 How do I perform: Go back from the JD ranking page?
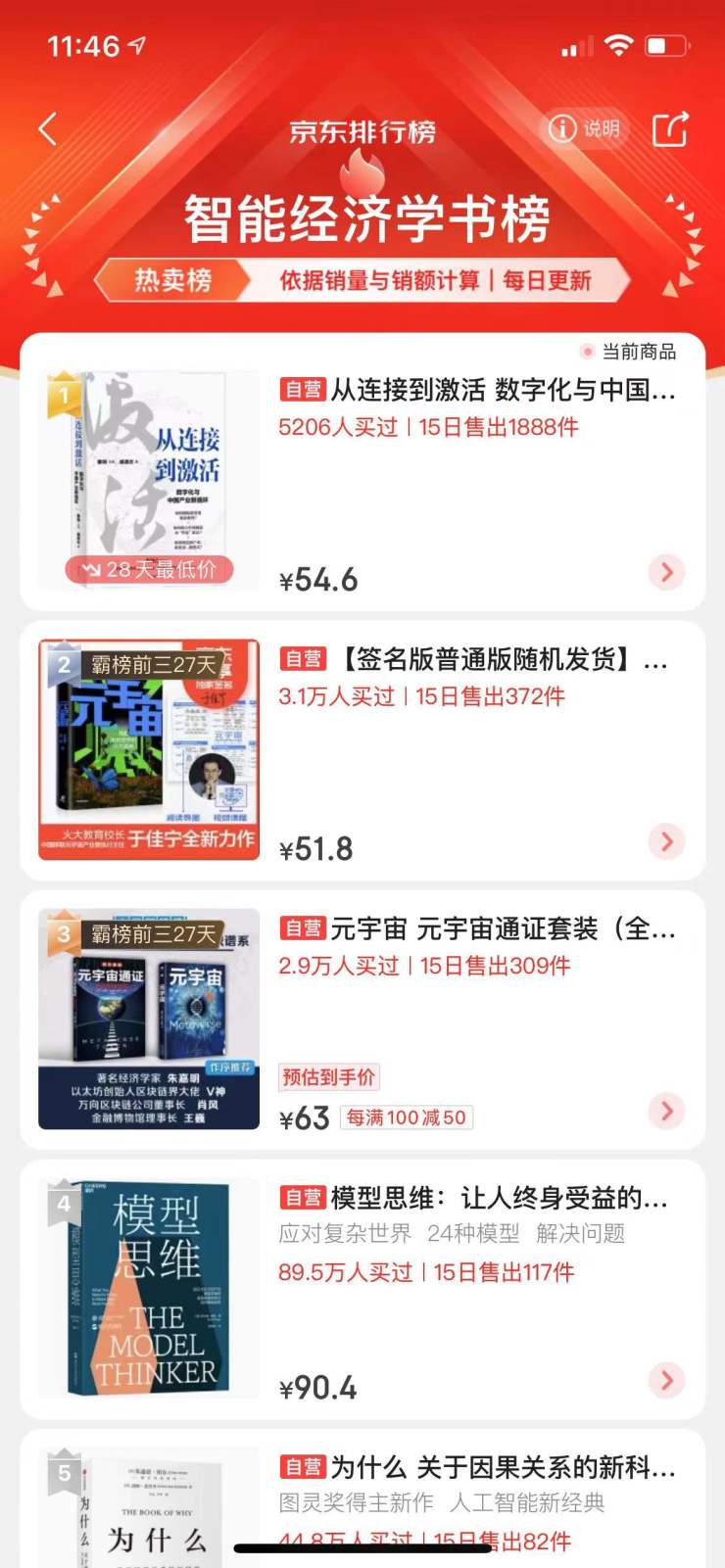[x=47, y=129]
